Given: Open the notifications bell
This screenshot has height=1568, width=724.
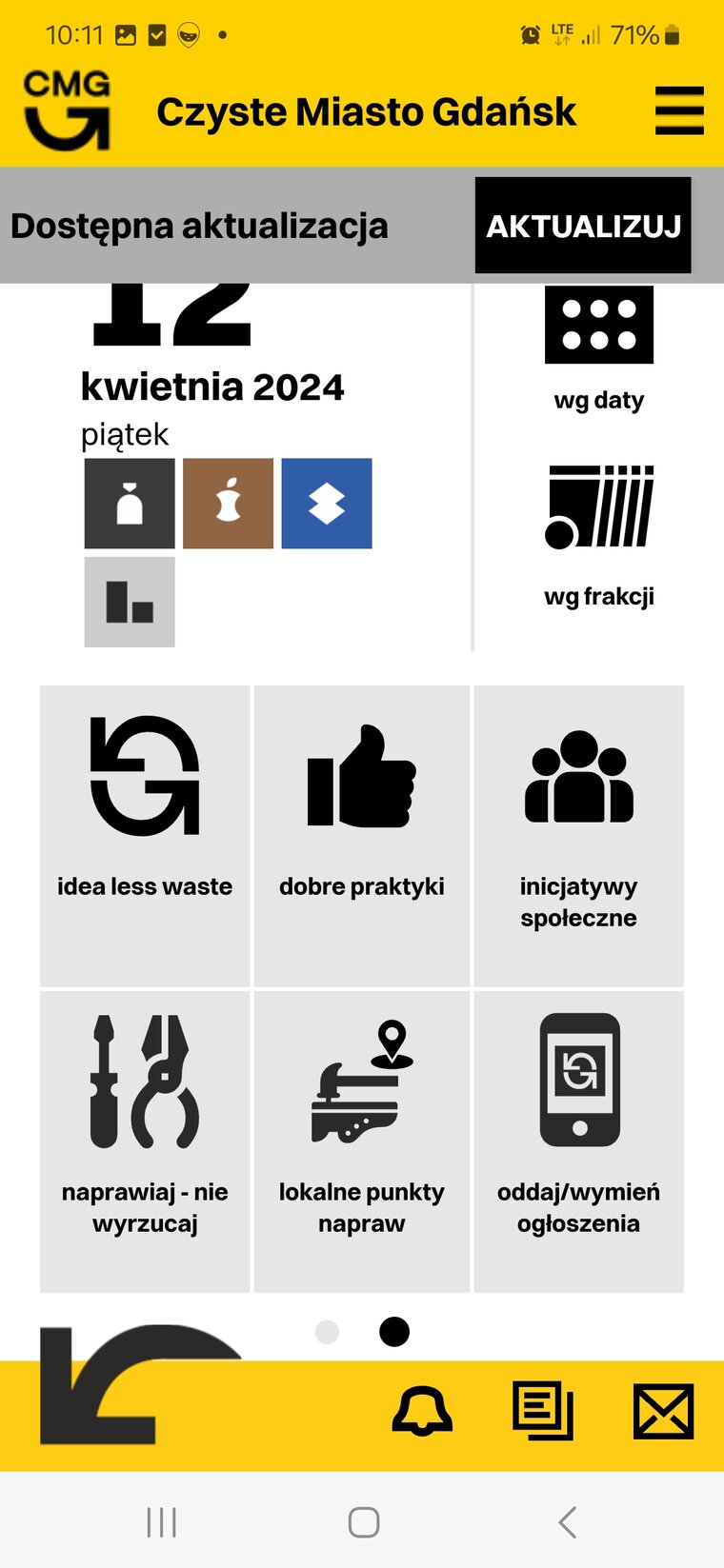Looking at the screenshot, I should click(422, 1411).
